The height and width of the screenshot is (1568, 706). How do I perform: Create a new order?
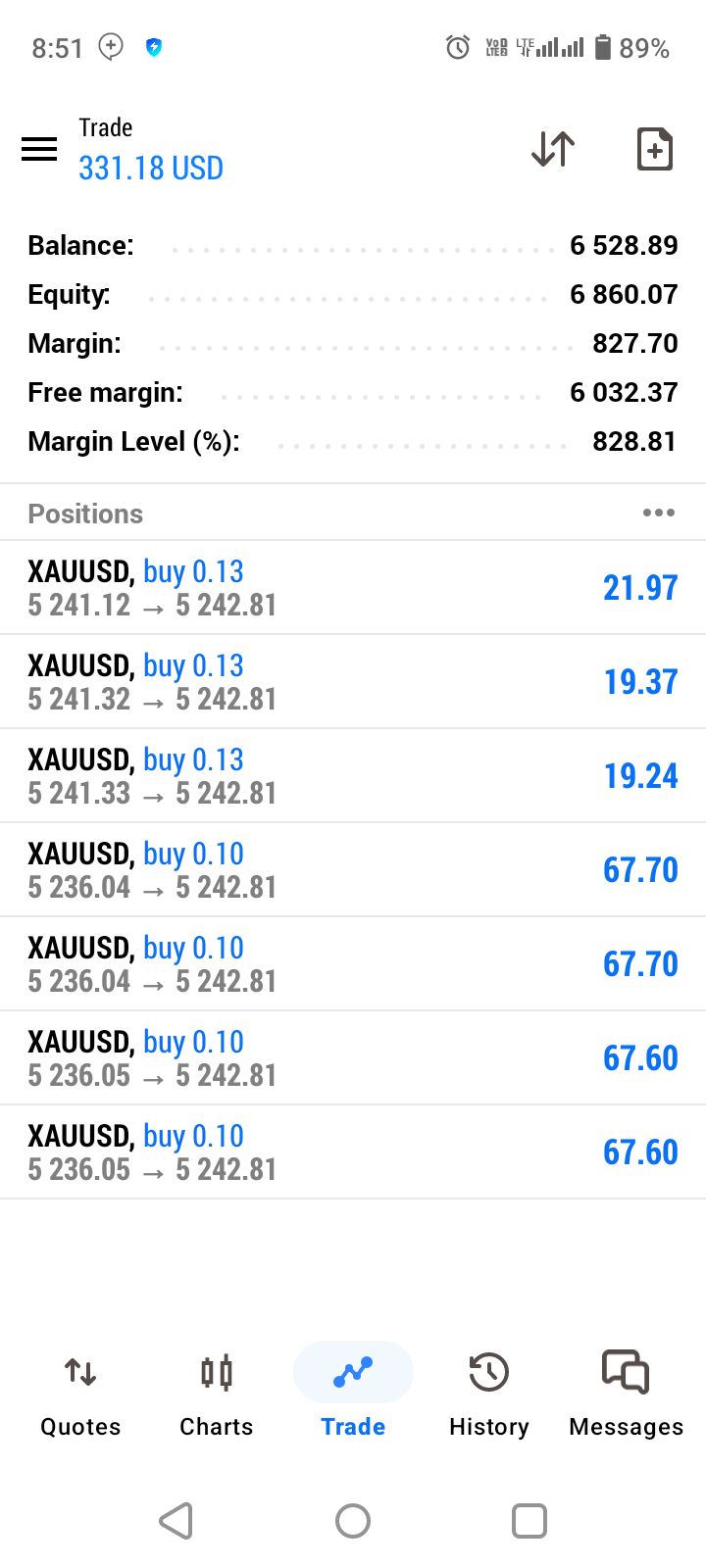pyautogui.click(x=654, y=149)
